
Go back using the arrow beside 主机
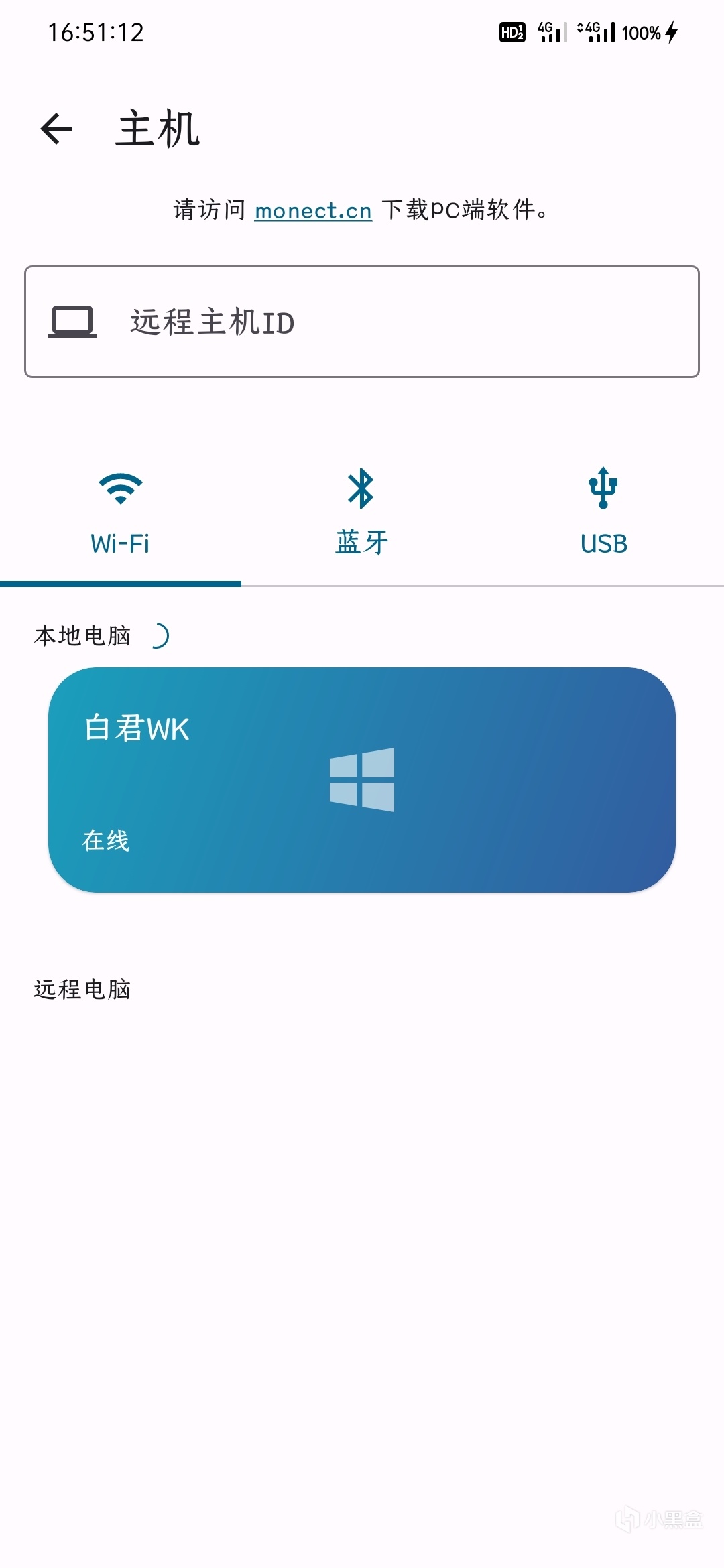point(56,129)
